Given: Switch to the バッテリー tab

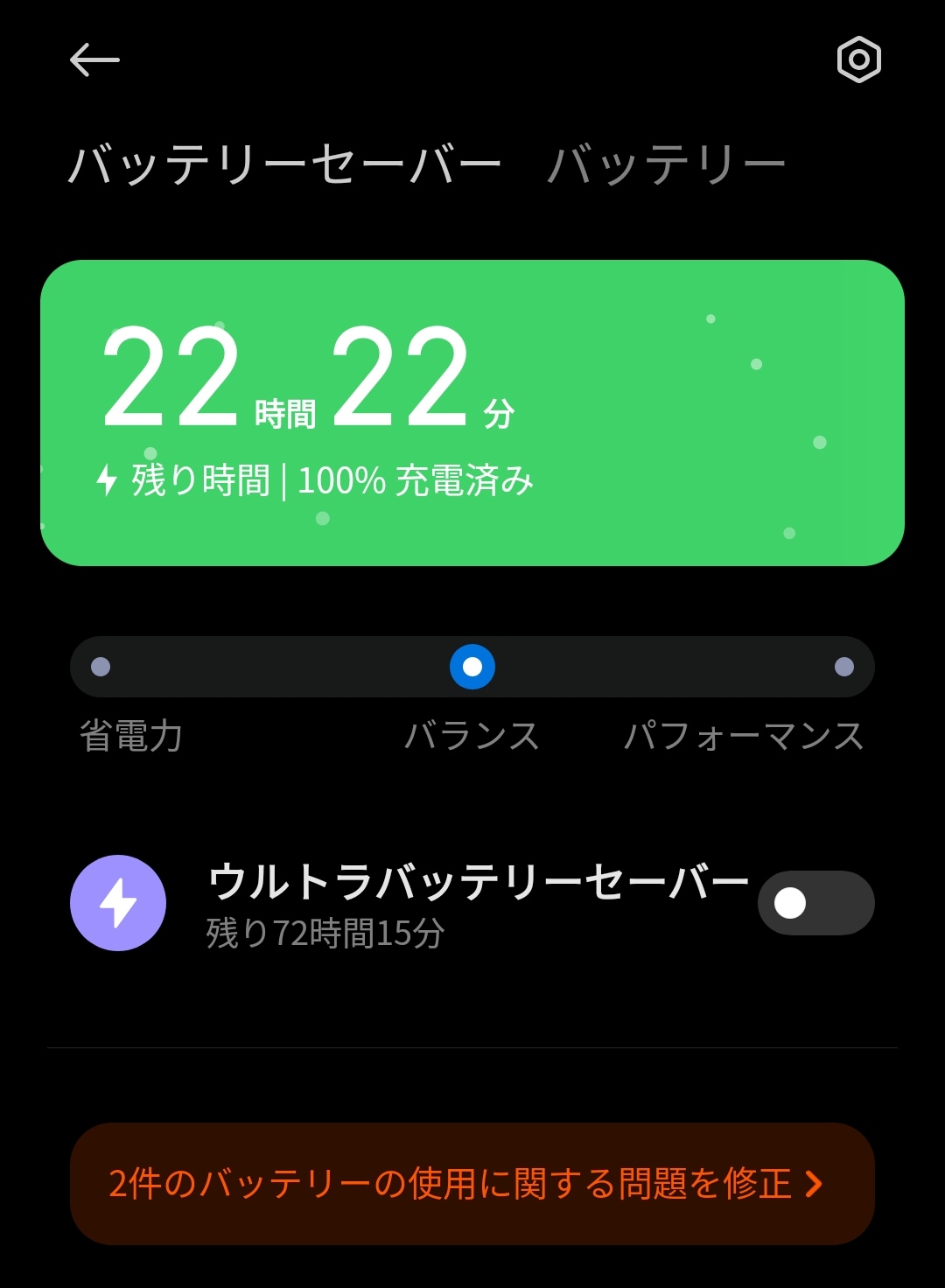Looking at the screenshot, I should tap(666, 165).
